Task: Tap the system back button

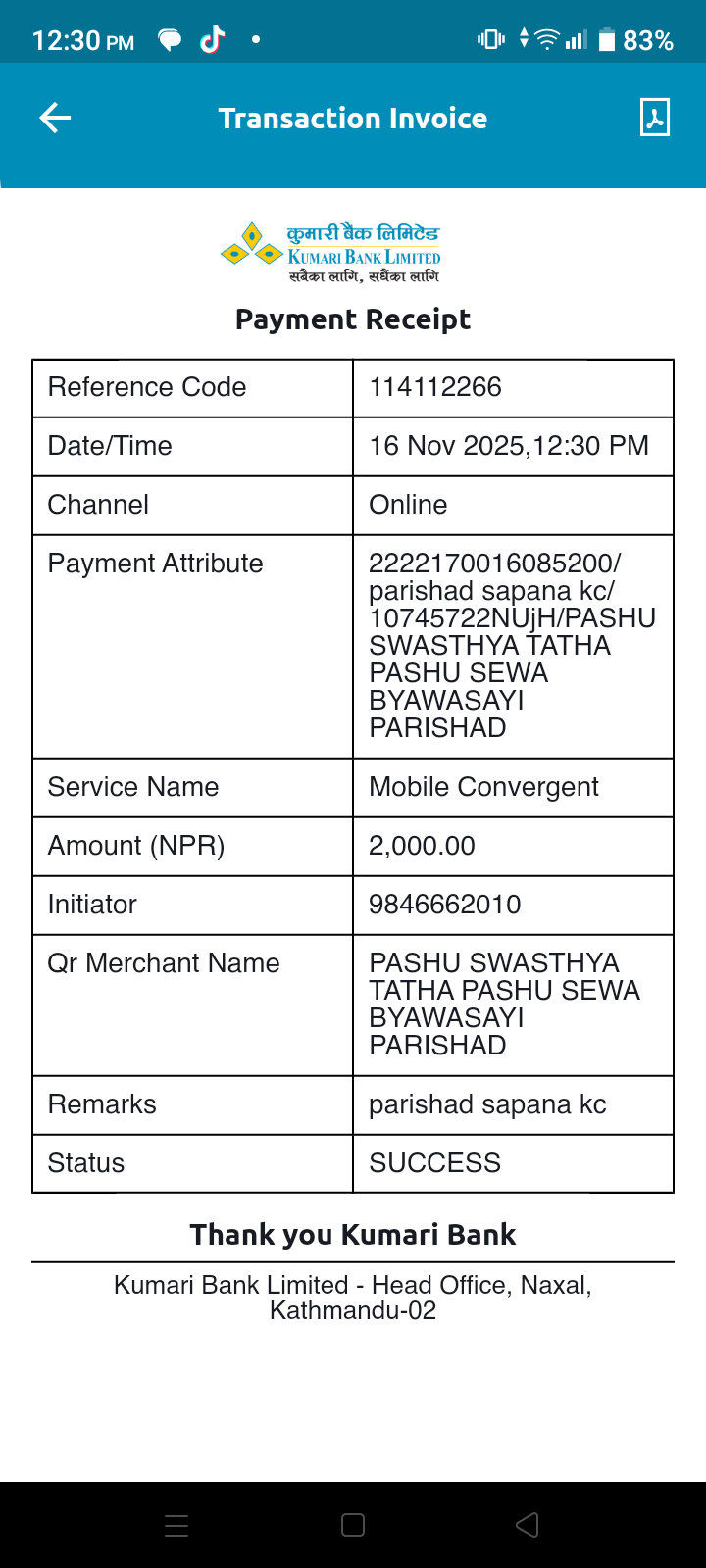Action: point(528,1525)
